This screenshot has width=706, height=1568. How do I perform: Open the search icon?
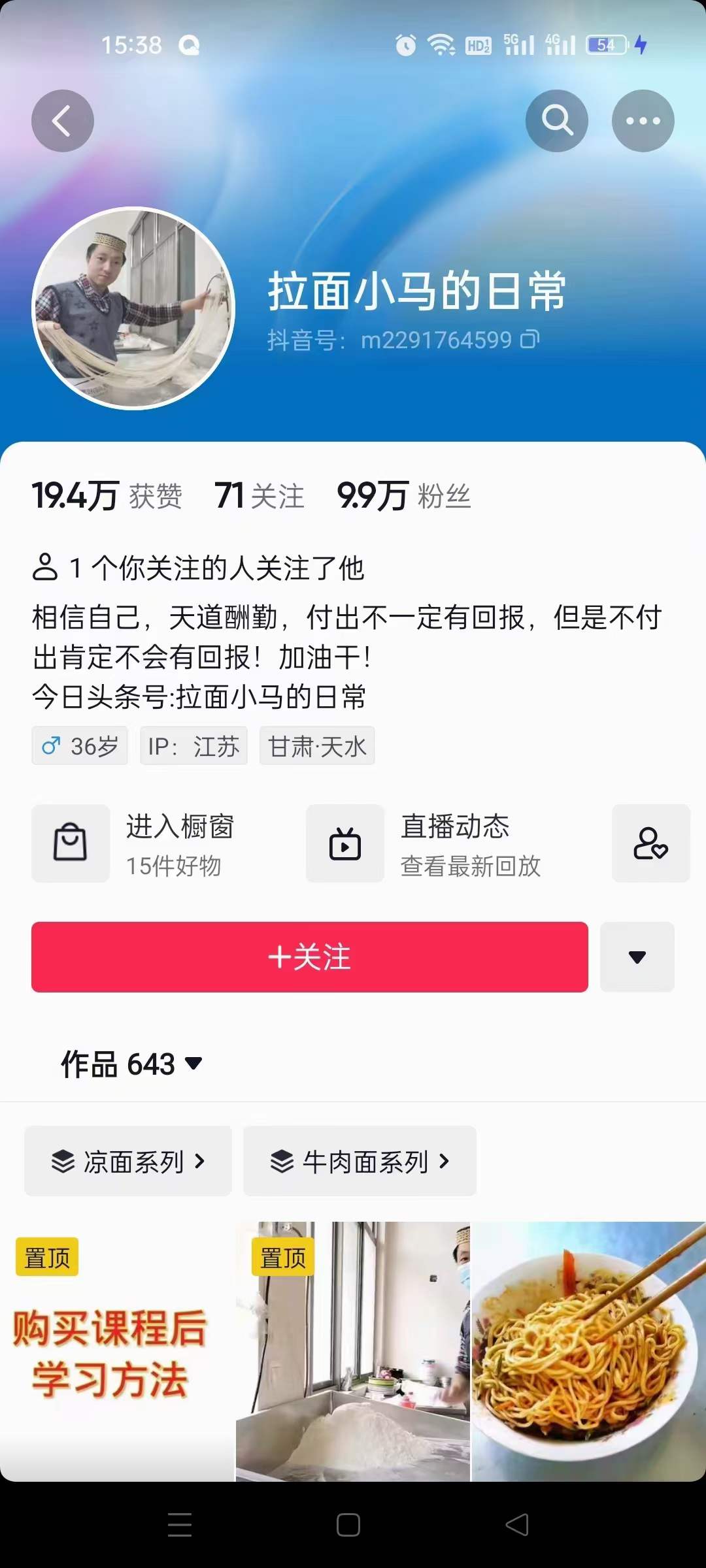click(x=556, y=120)
